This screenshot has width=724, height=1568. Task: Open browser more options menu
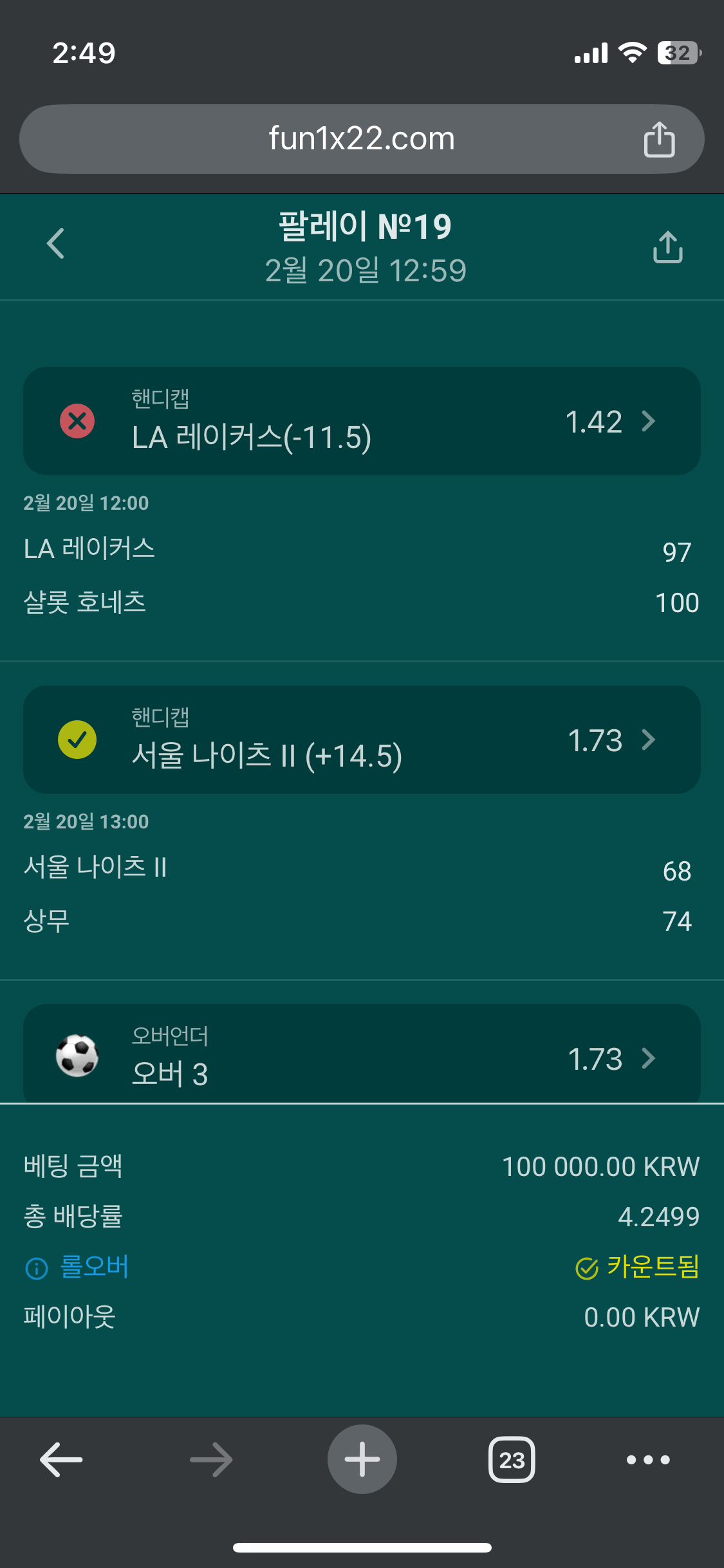click(x=648, y=1459)
